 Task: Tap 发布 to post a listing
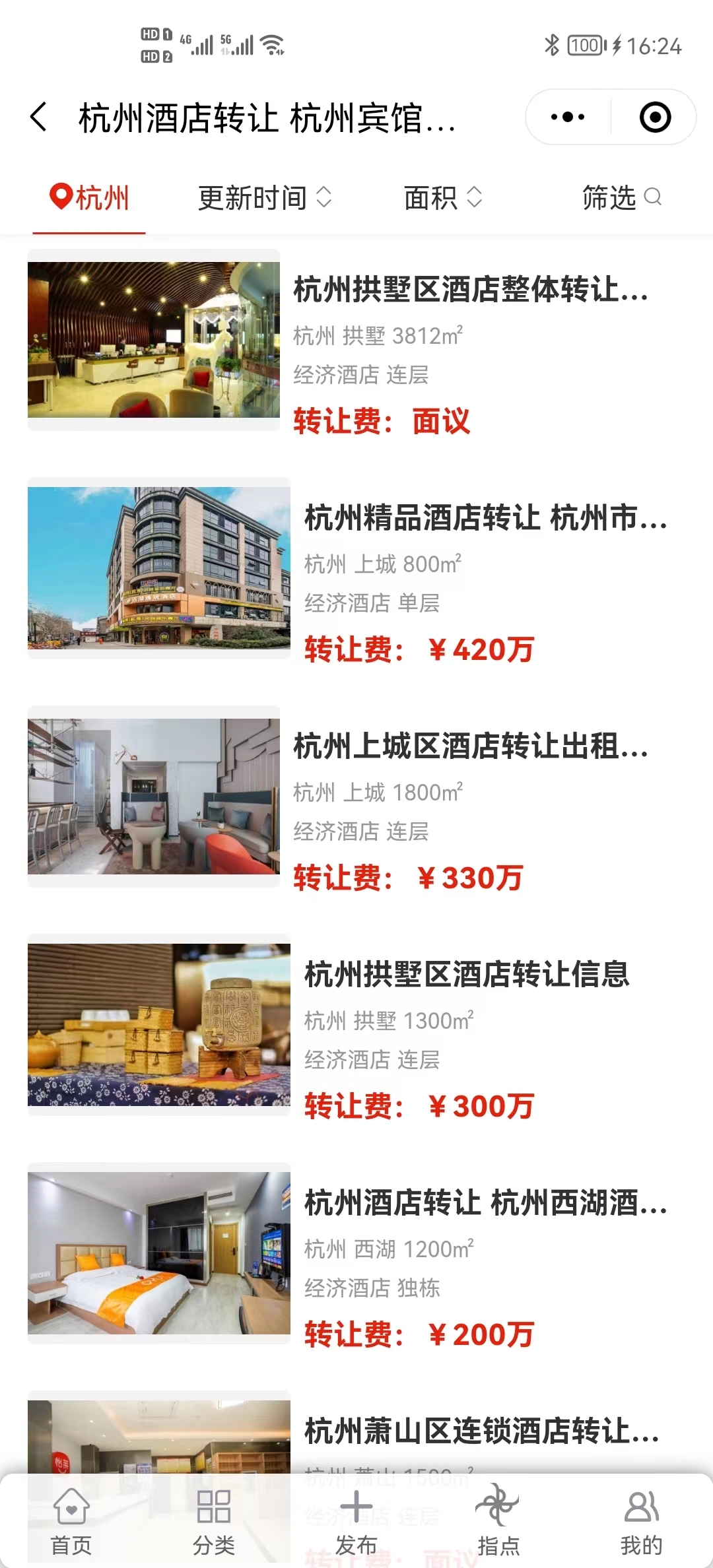[356, 1522]
